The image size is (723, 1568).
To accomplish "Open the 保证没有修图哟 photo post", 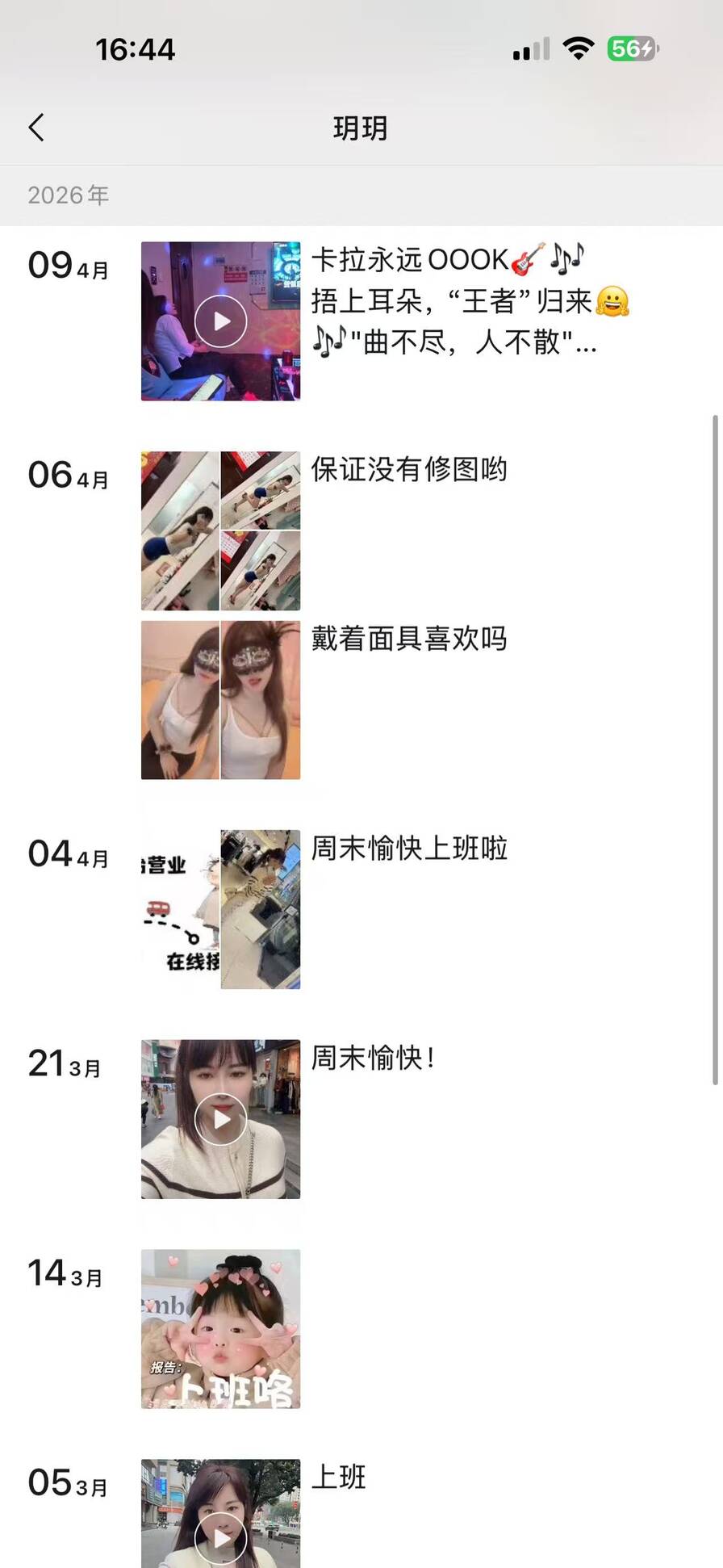I will 220,530.
